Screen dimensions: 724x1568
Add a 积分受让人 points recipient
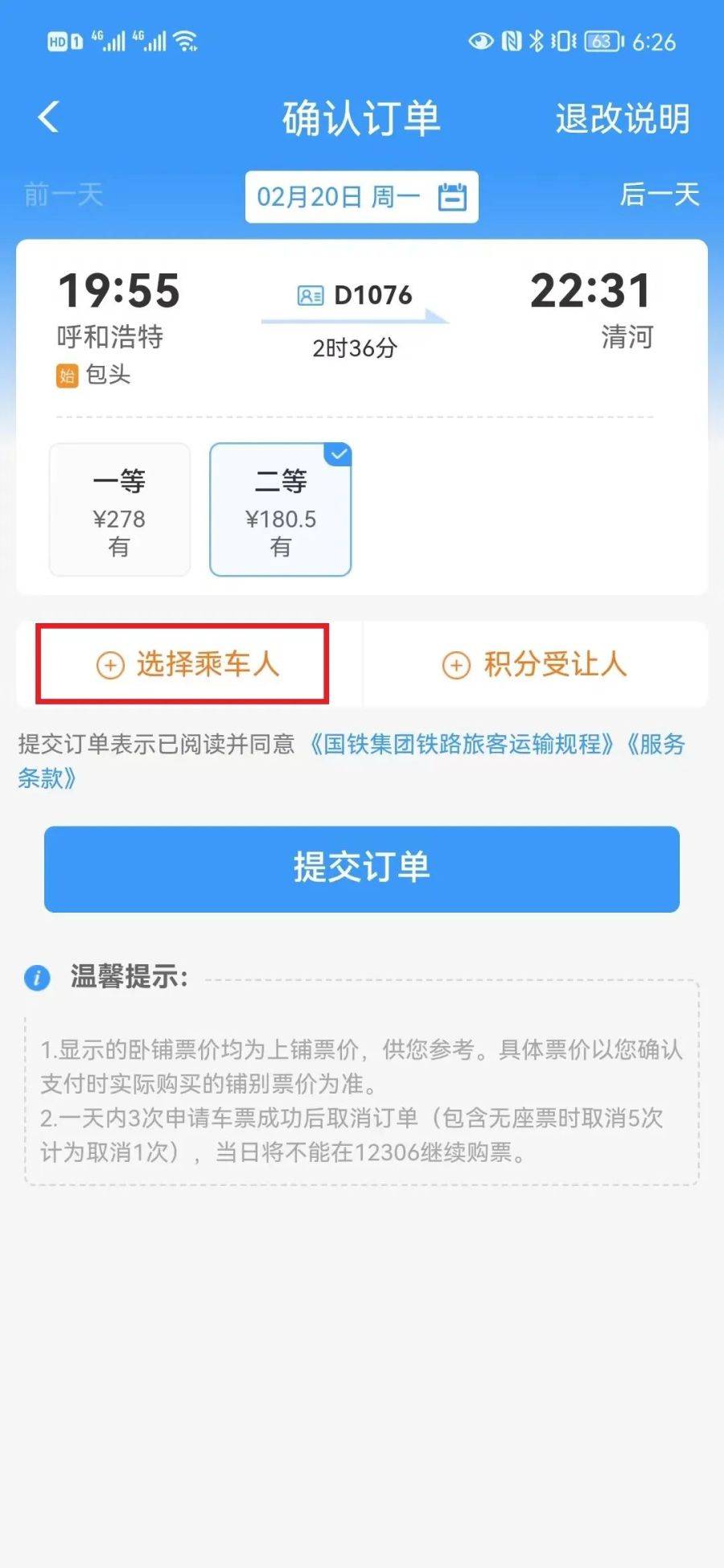pos(535,664)
